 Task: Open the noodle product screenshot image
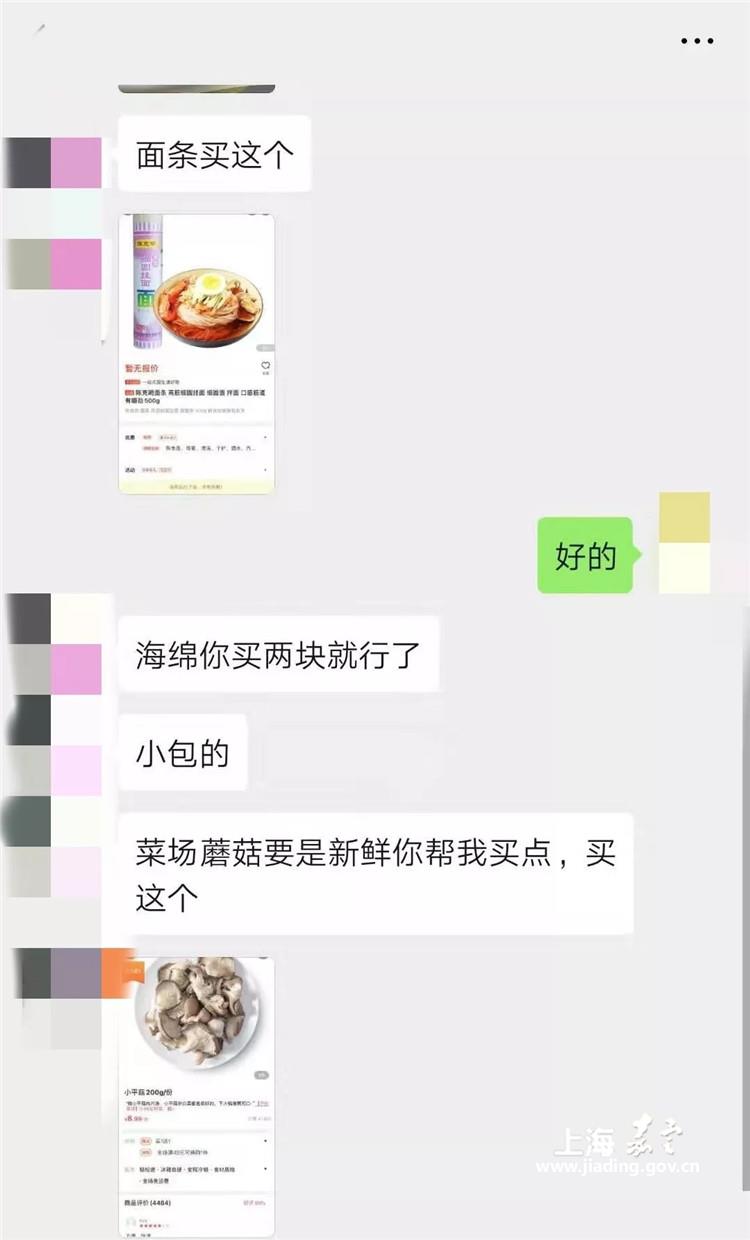click(196, 353)
